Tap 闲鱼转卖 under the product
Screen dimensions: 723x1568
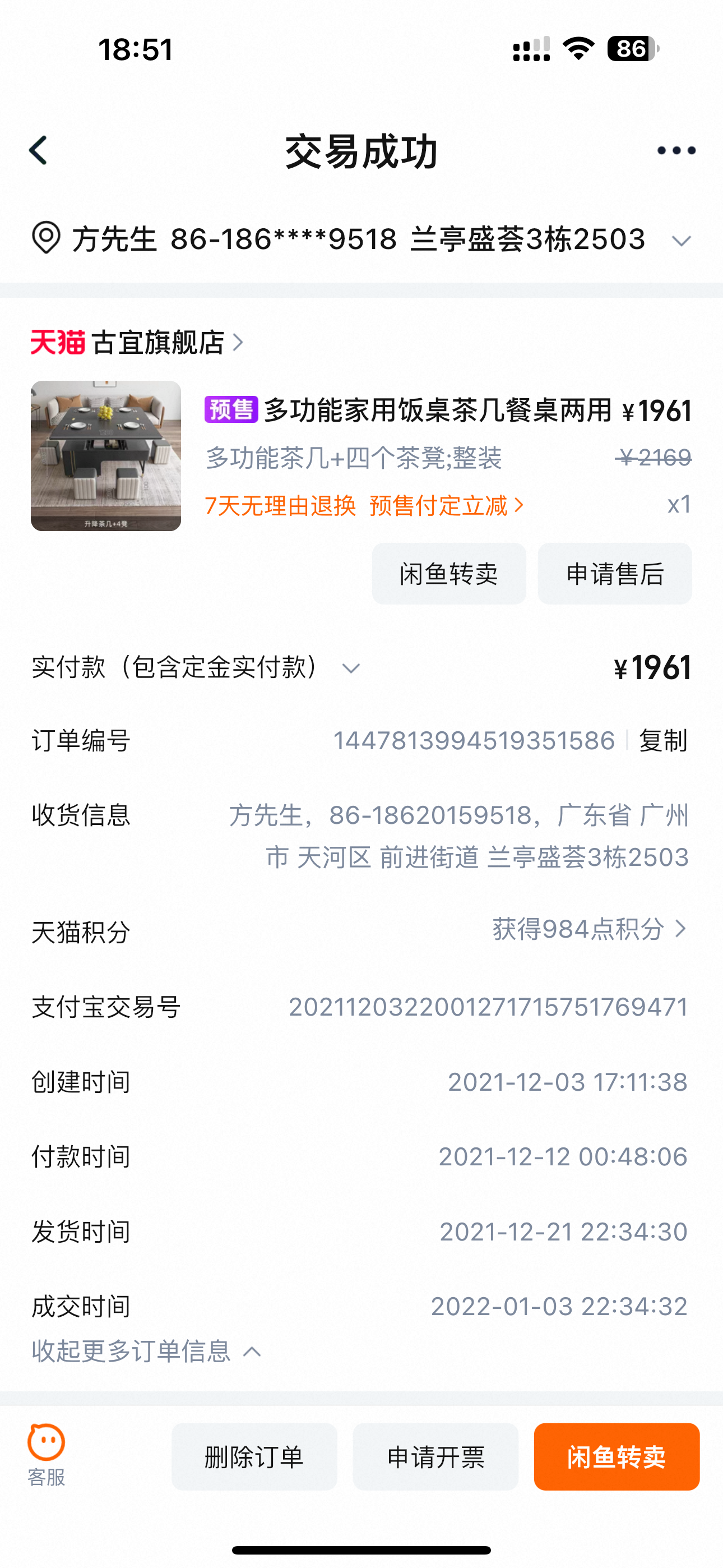tap(449, 573)
